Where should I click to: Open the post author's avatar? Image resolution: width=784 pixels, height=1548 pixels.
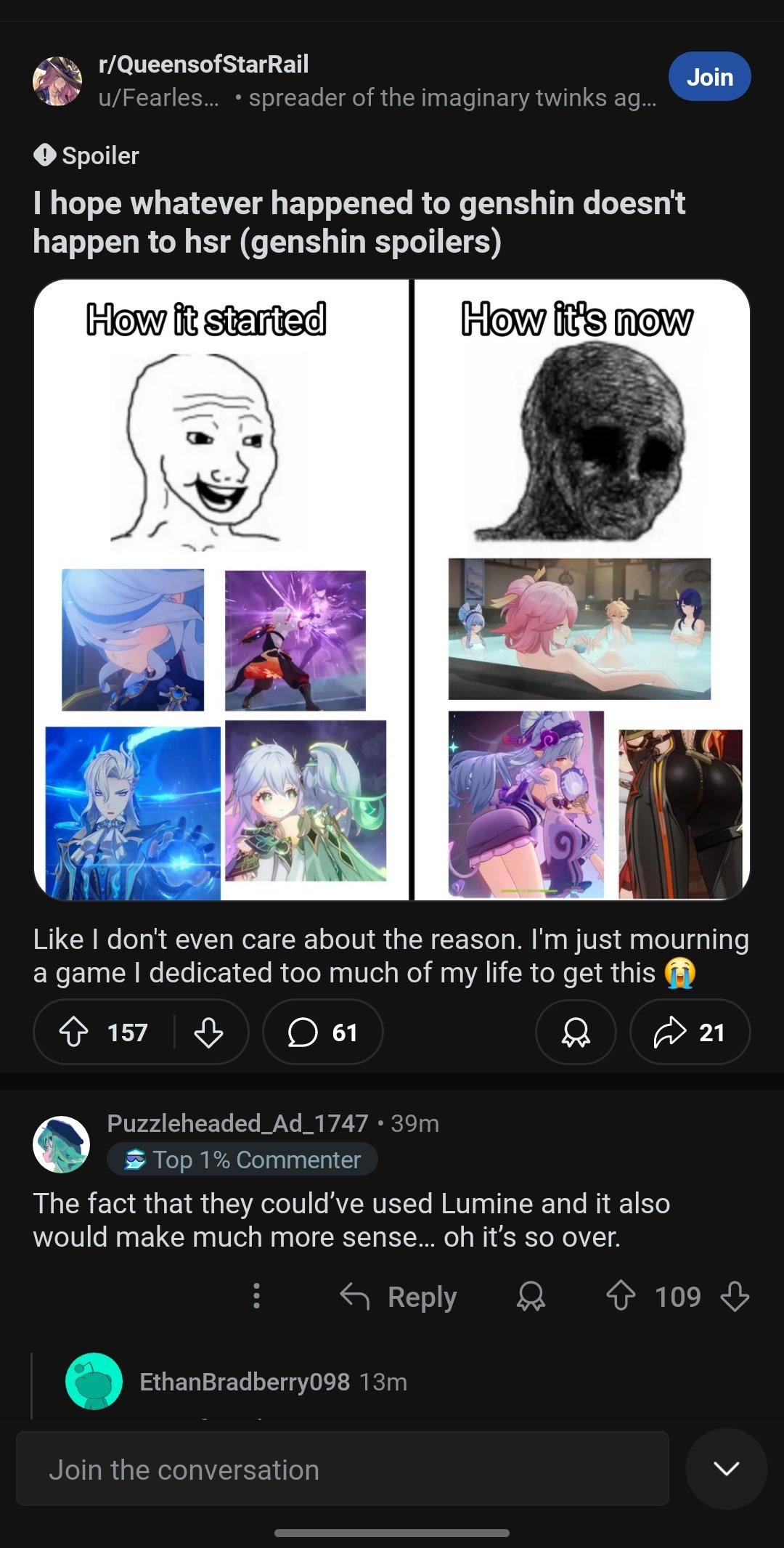57,81
